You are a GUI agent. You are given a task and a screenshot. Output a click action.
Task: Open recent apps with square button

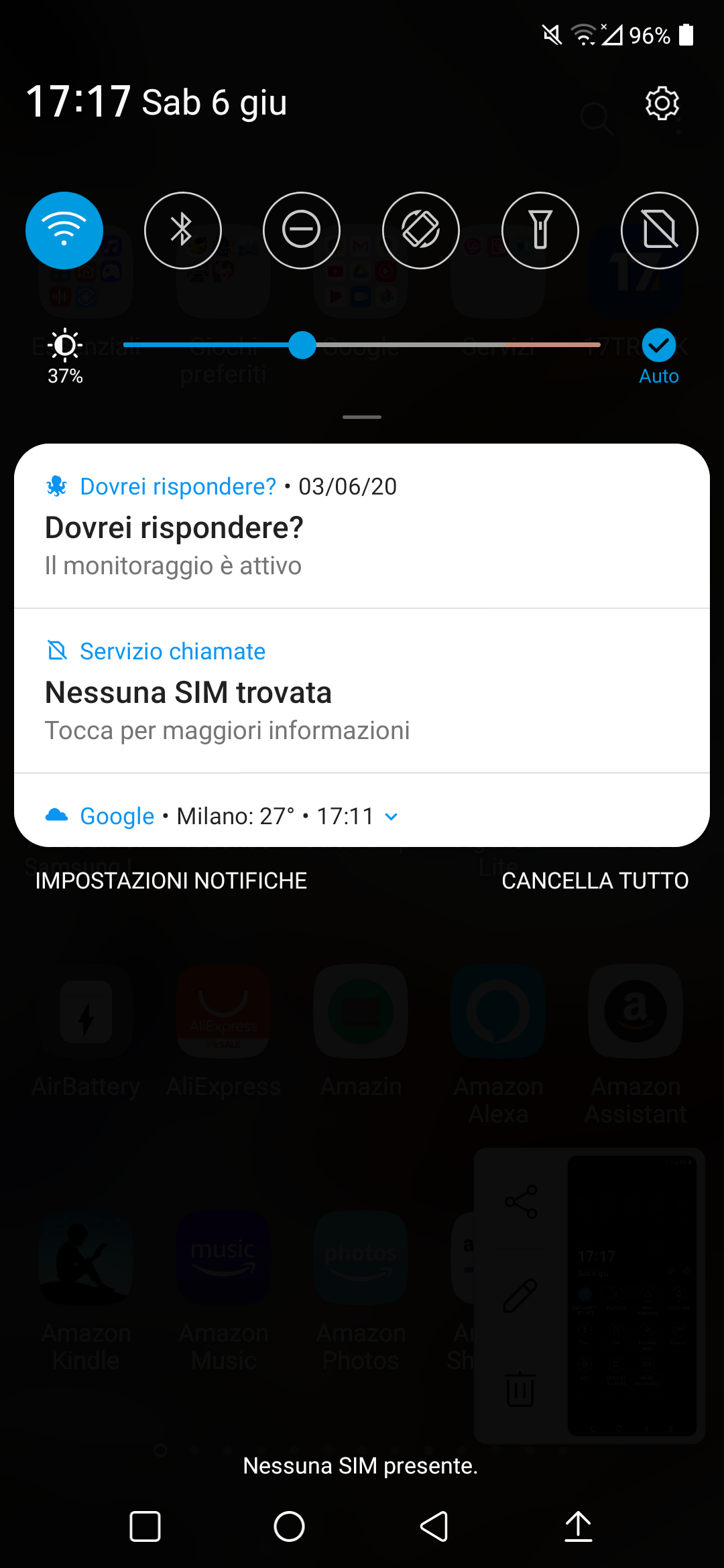[145, 1527]
